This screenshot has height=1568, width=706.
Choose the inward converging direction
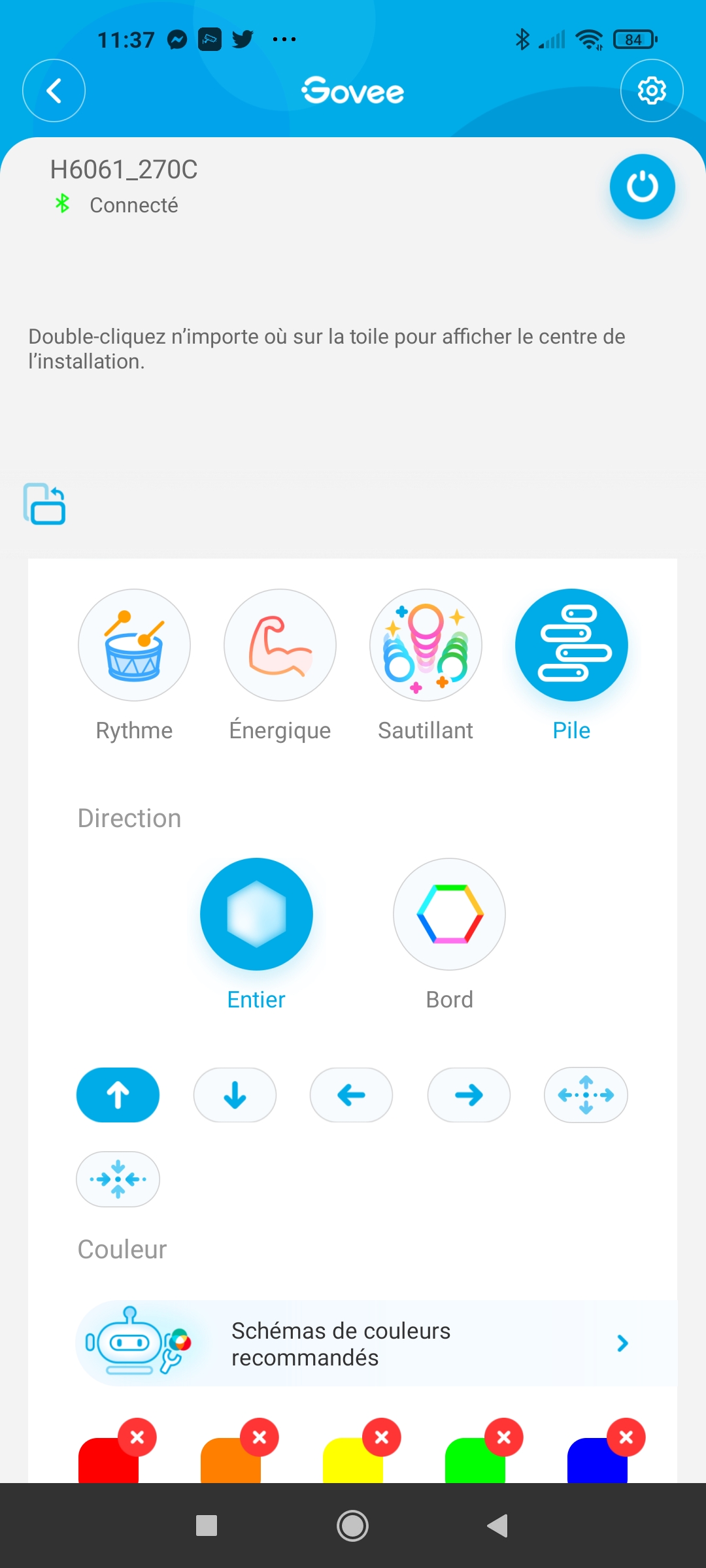tap(118, 1179)
